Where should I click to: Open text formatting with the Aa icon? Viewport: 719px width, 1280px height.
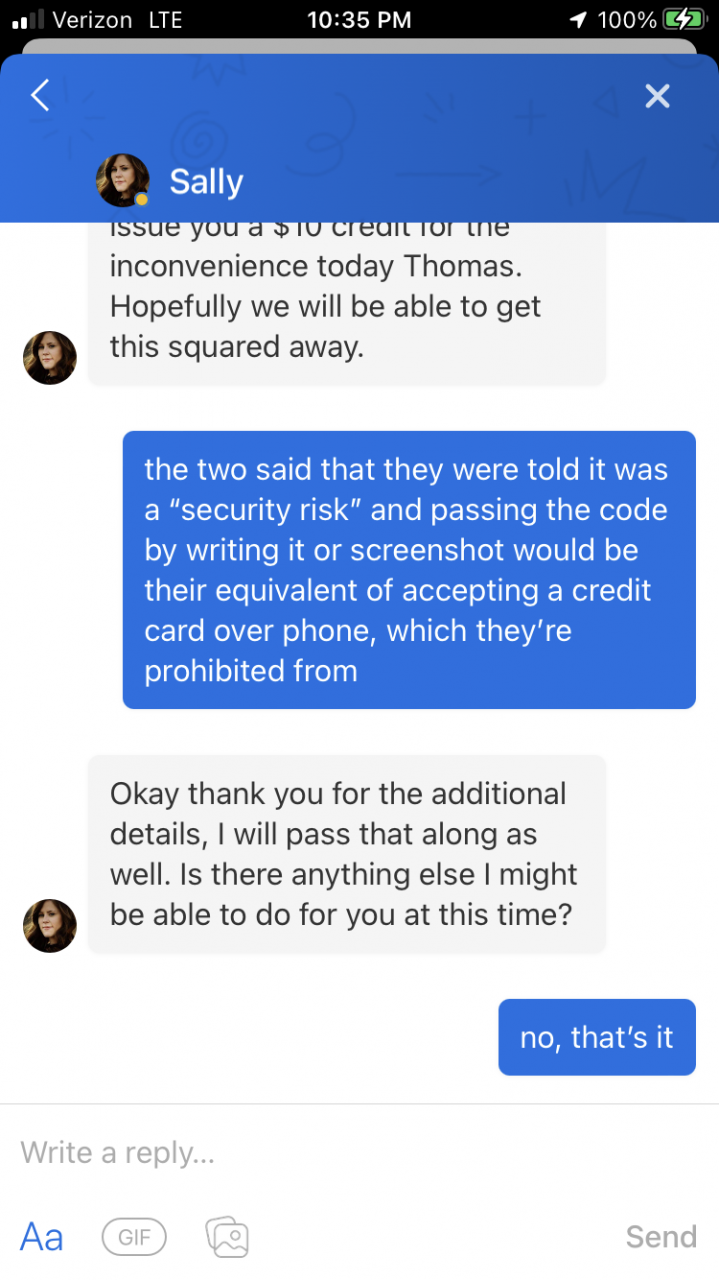pos(42,1237)
